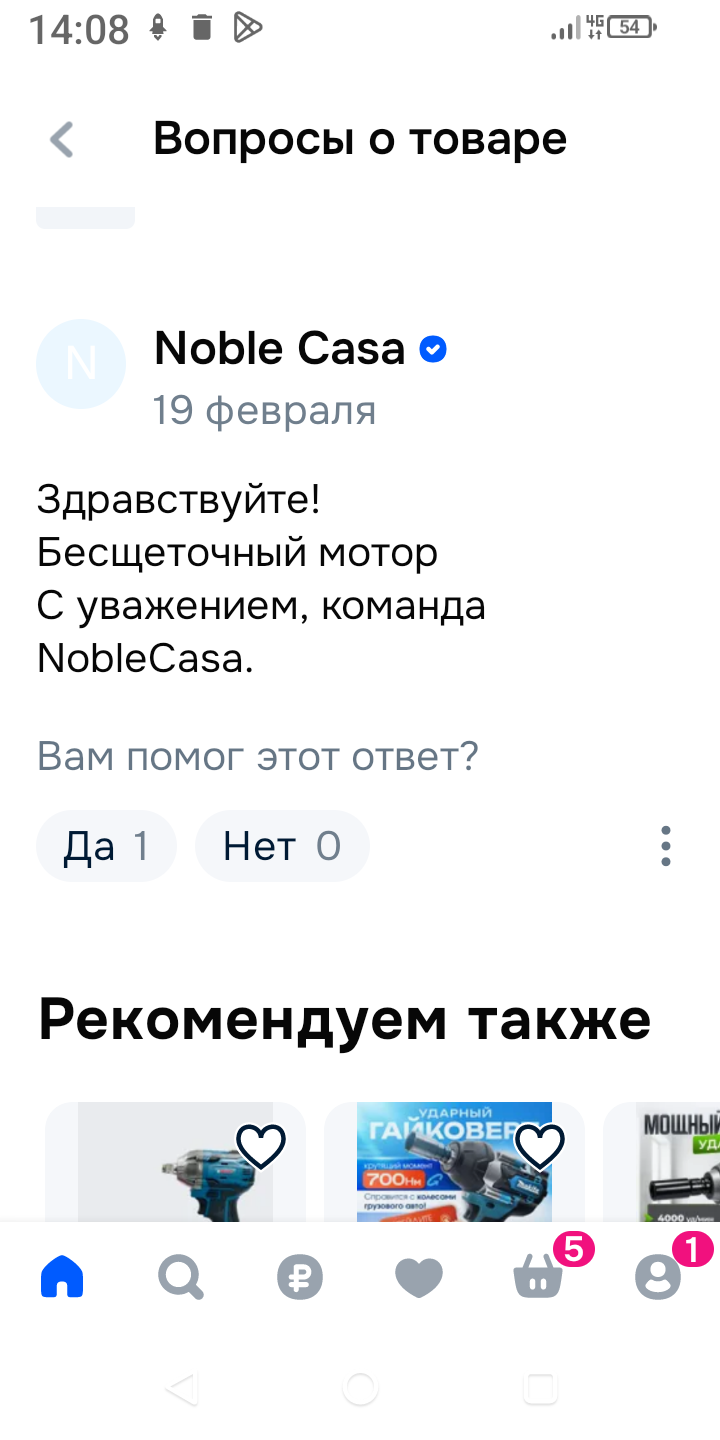This screenshot has height=1440, width=720.
Task: Go back from product questions
Action: tap(62, 139)
